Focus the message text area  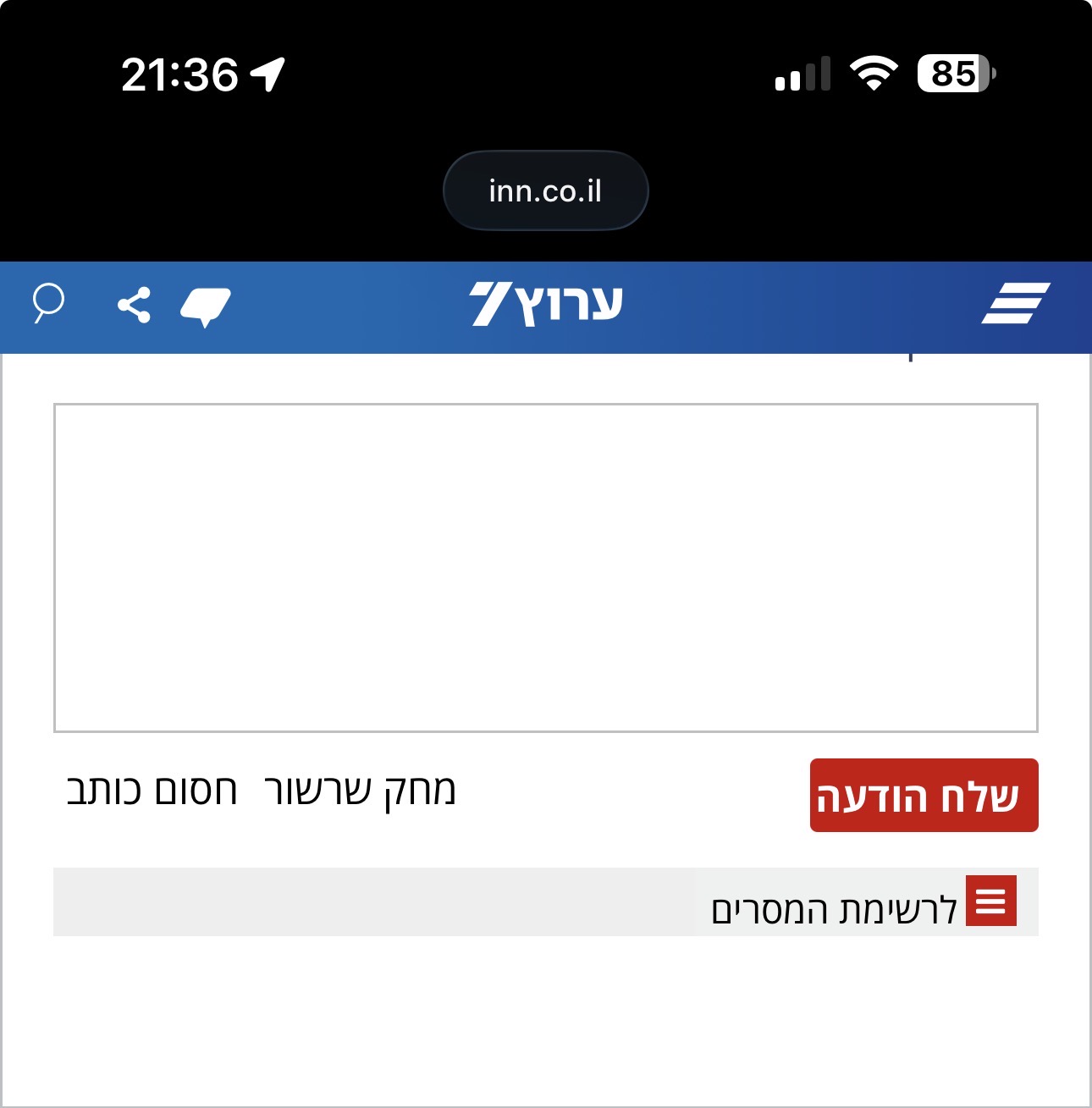tap(546, 567)
